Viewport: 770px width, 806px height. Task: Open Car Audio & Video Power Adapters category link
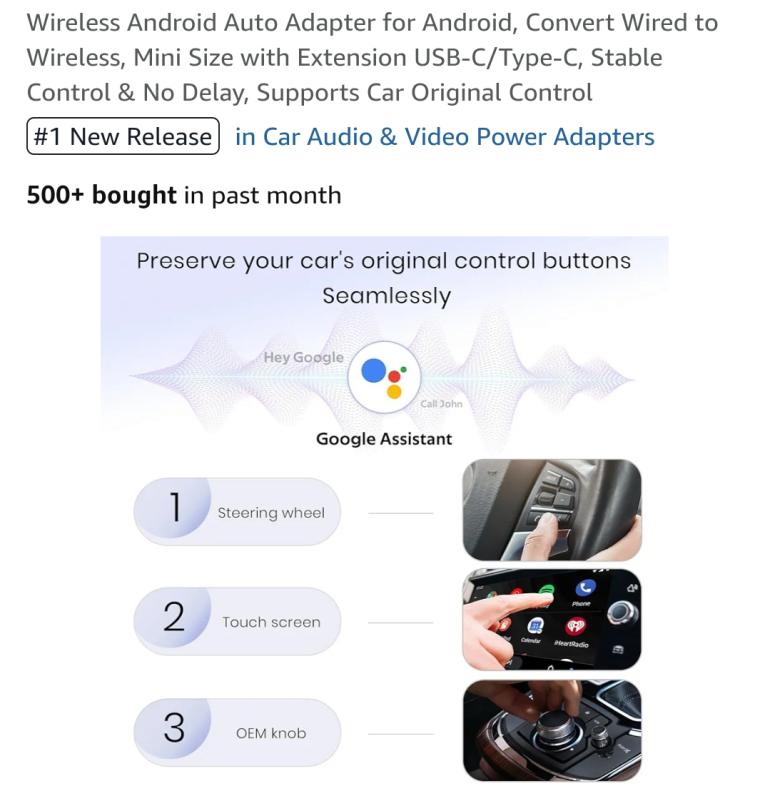pyautogui.click(x=444, y=137)
